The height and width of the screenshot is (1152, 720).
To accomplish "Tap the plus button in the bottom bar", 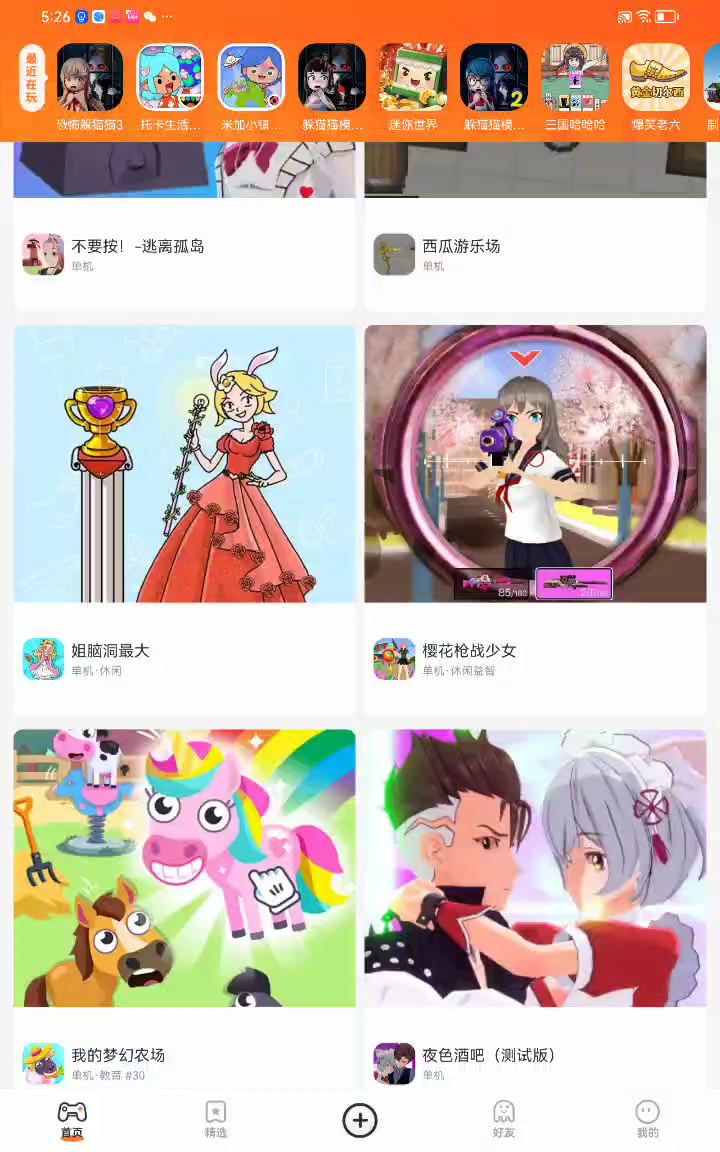I will point(360,1120).
